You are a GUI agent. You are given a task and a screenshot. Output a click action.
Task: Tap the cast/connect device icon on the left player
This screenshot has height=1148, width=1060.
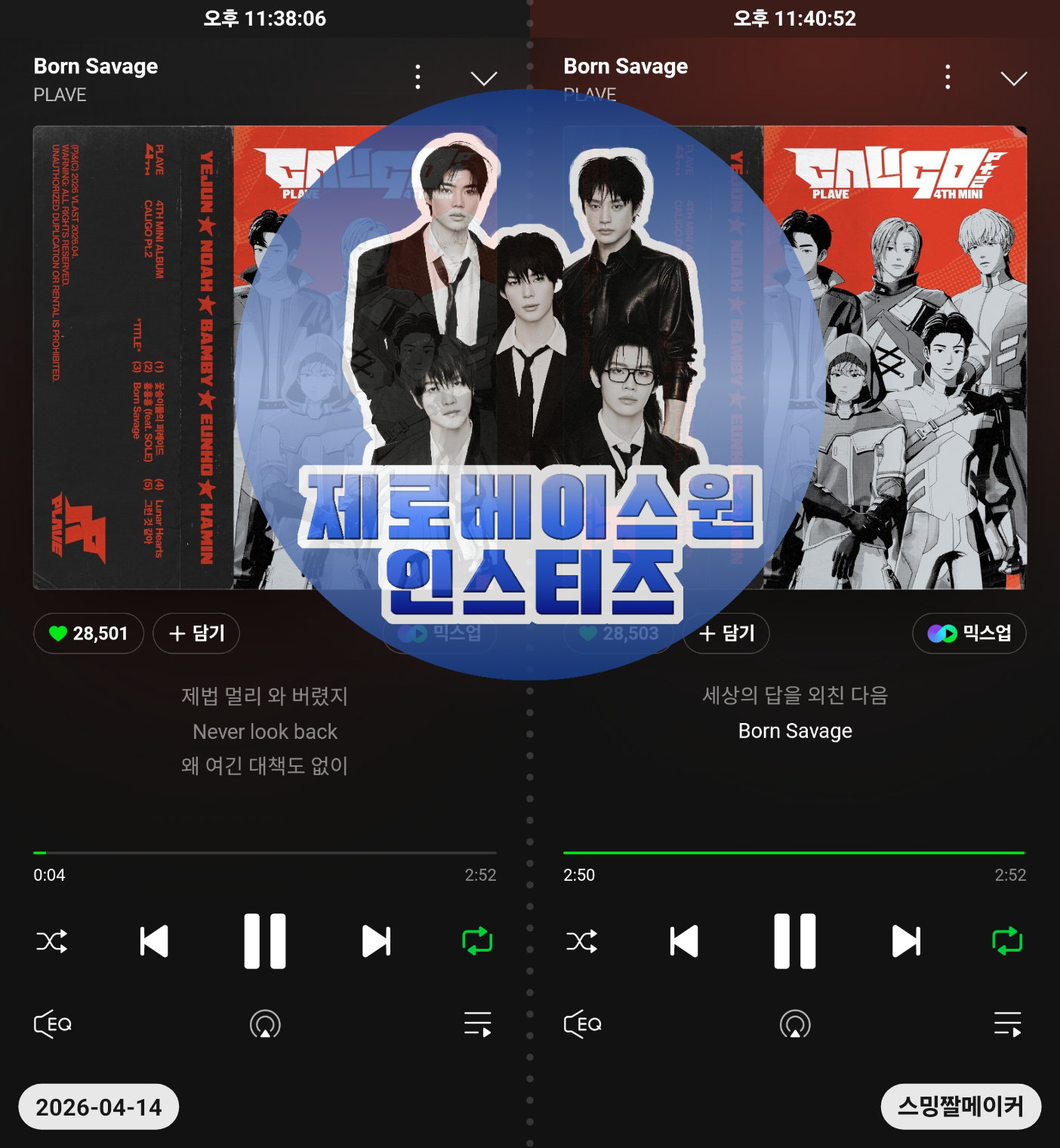pos(264,1023)
